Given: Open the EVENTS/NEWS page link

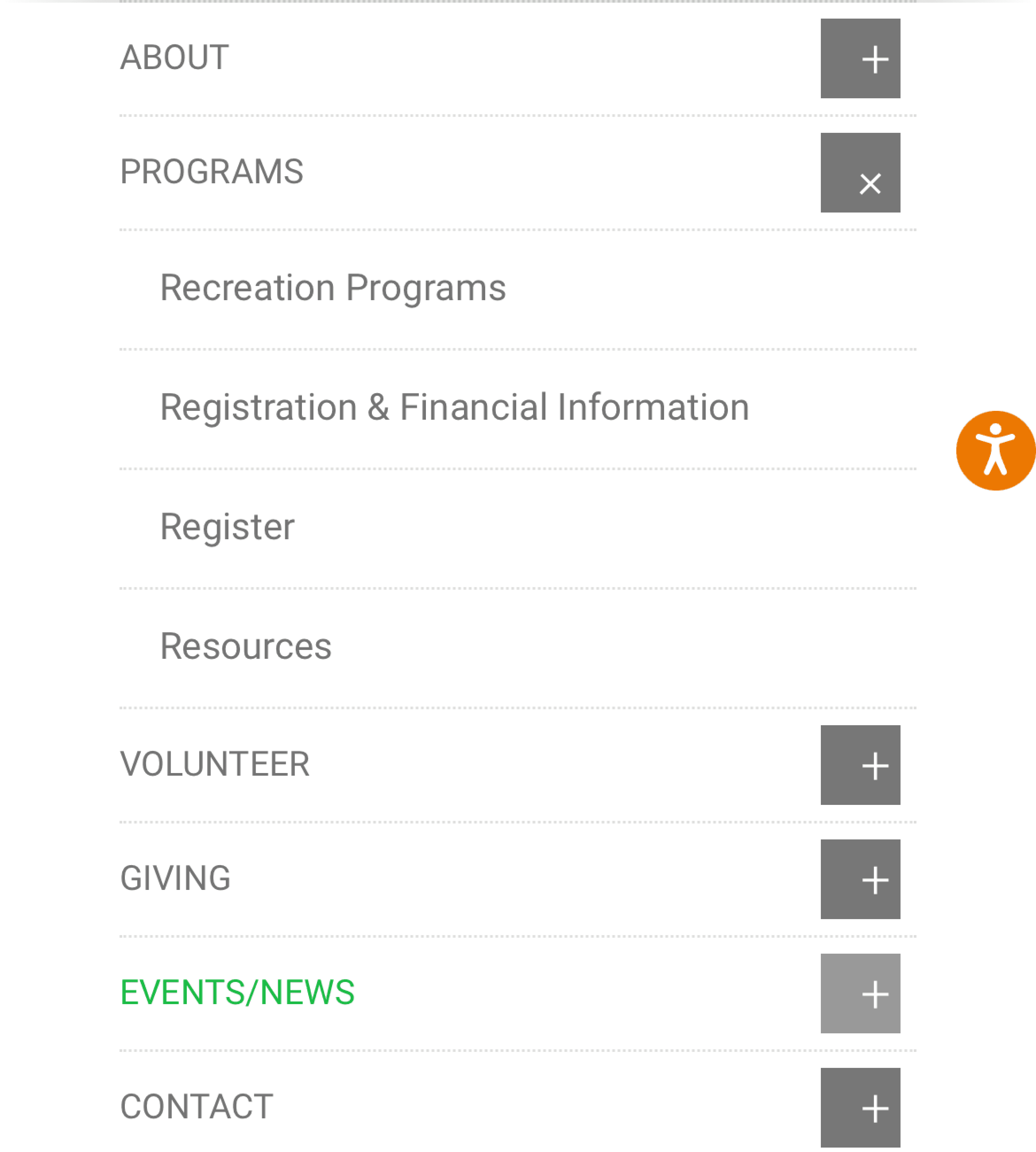Looking at the screenshot, I should tap(237, 993).
